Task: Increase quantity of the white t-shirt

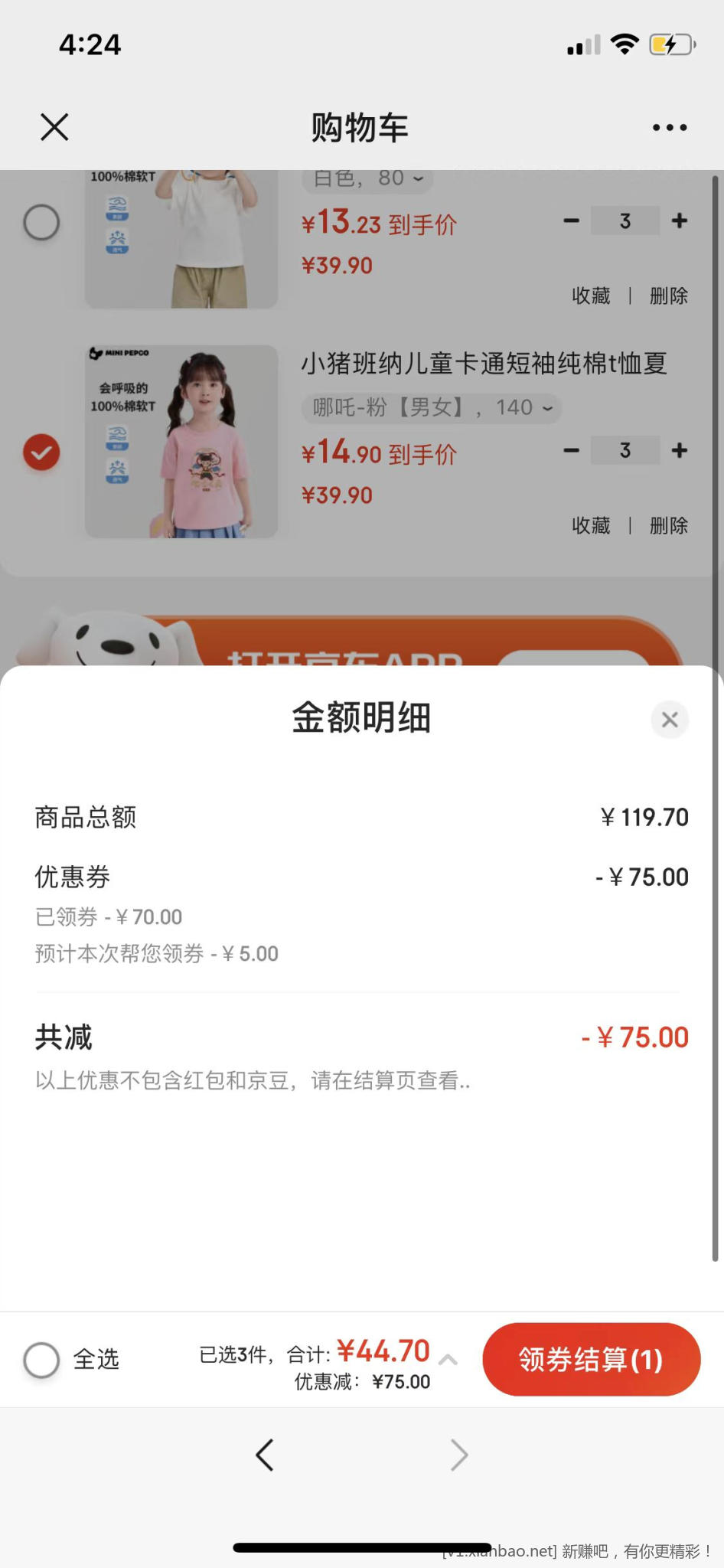Action: click(679, 220)
